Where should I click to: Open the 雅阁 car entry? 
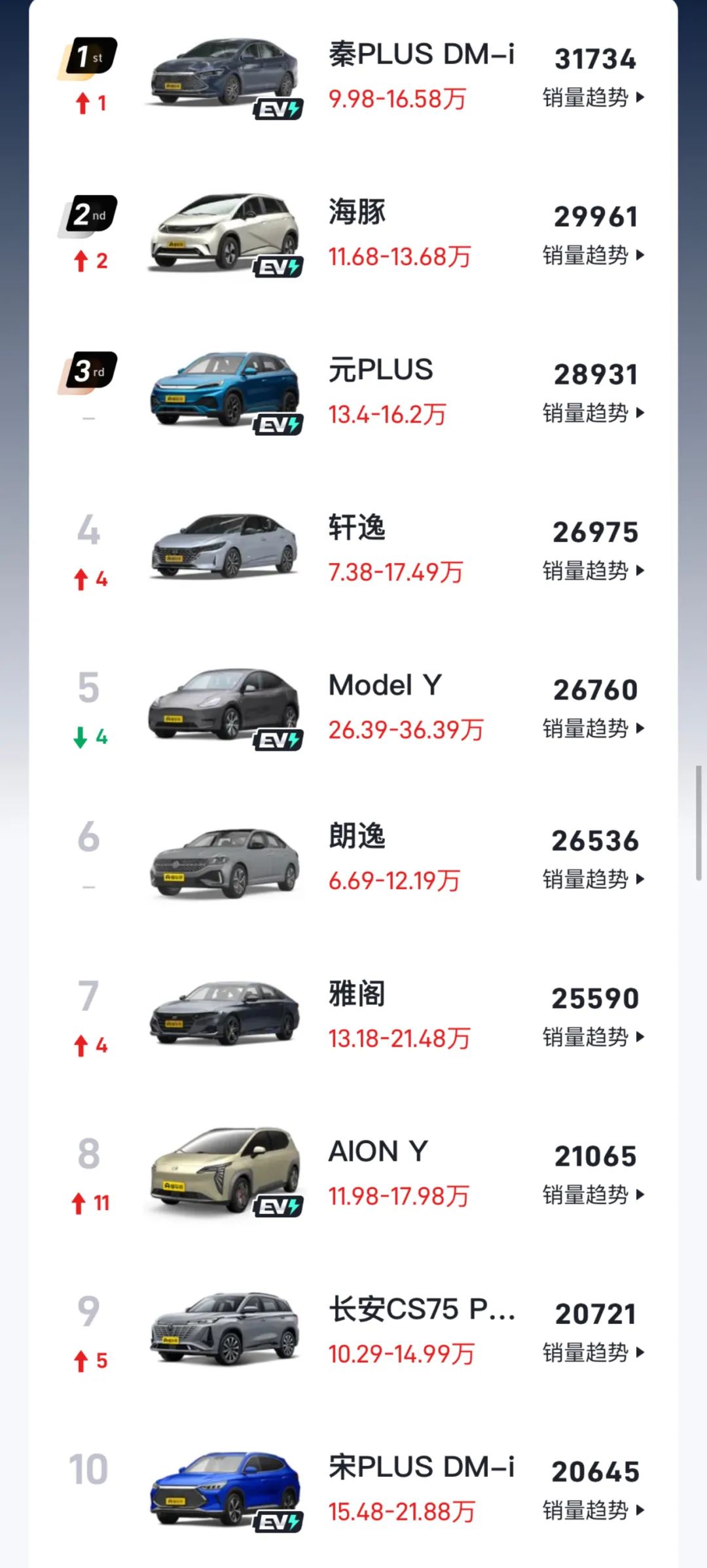pyautogui.click(x=357, y=994)
